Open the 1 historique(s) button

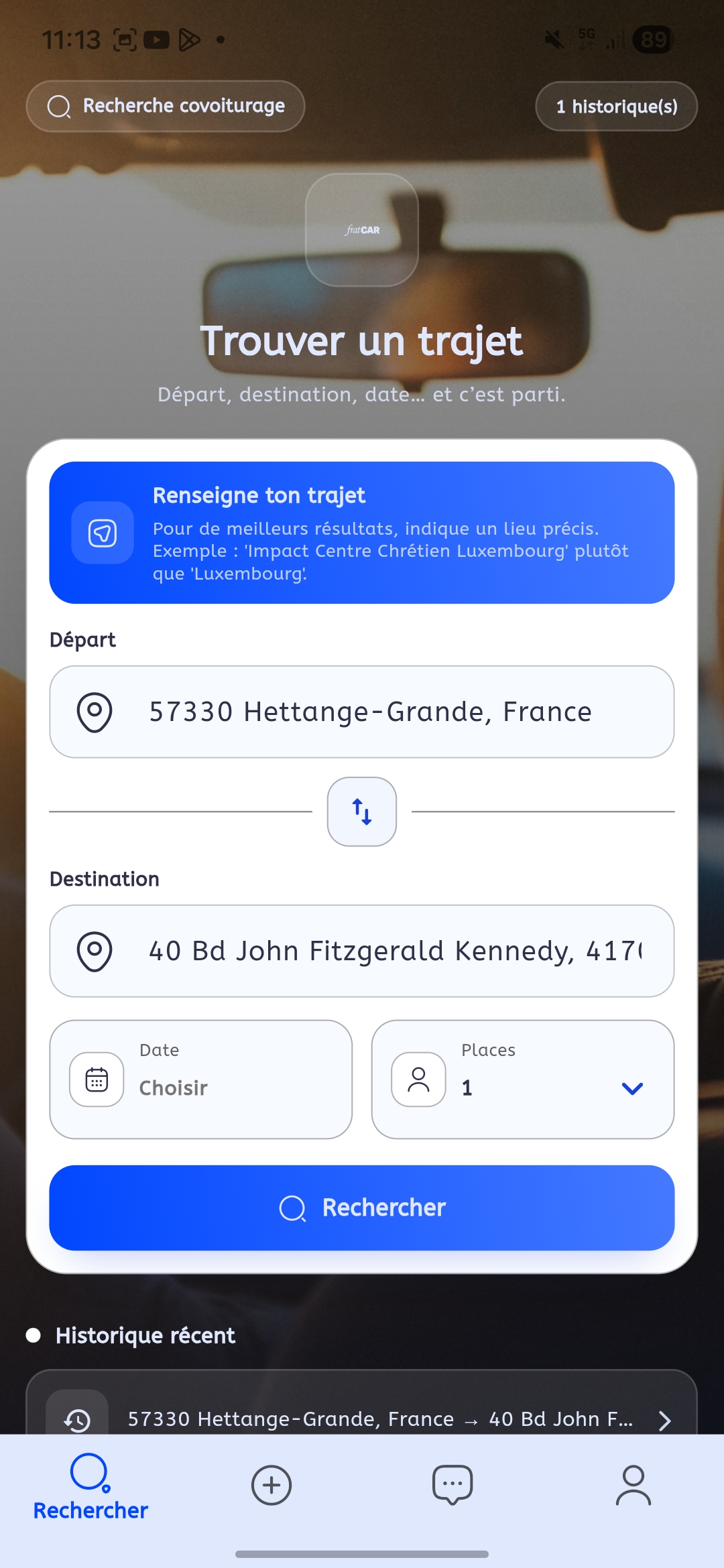[x=616, y=106]
